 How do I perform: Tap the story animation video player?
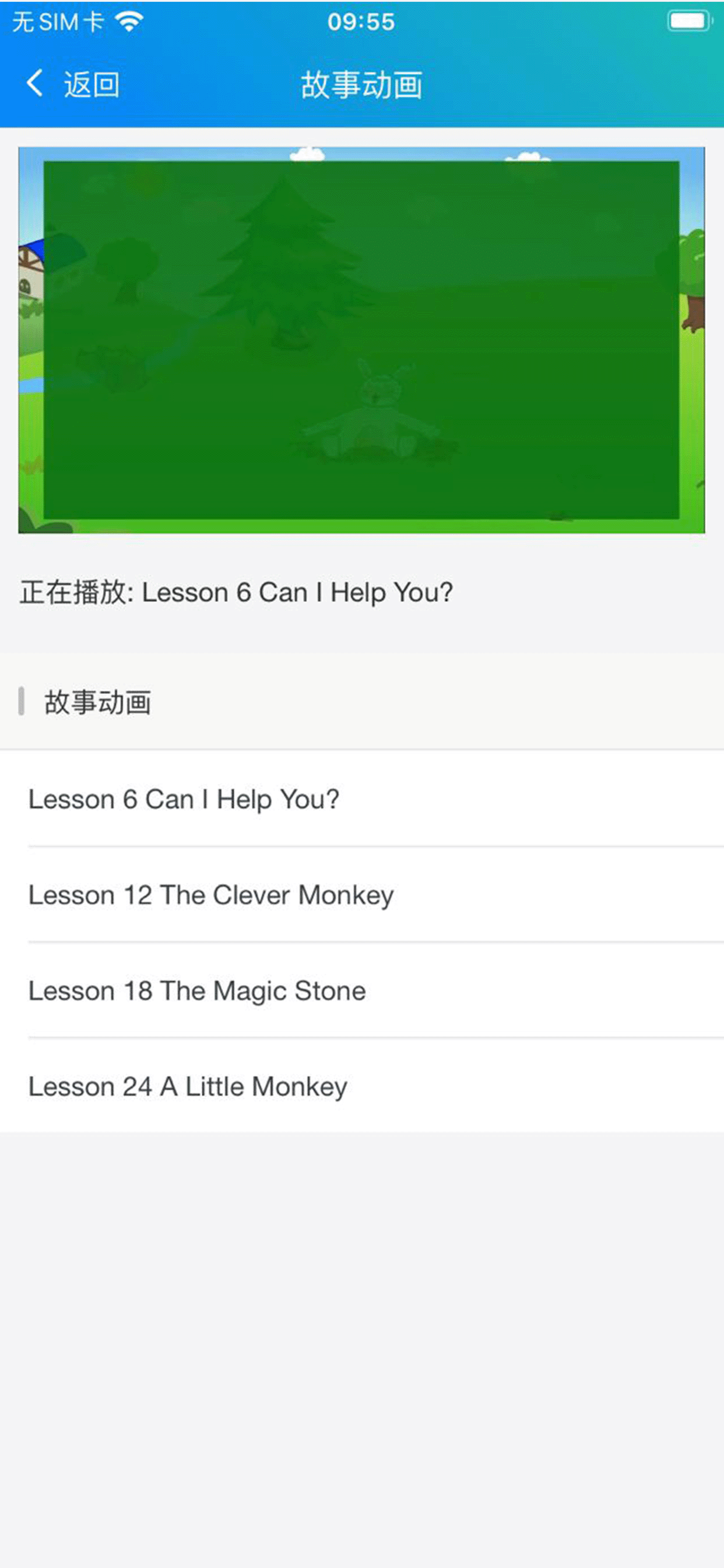(361, 339)
